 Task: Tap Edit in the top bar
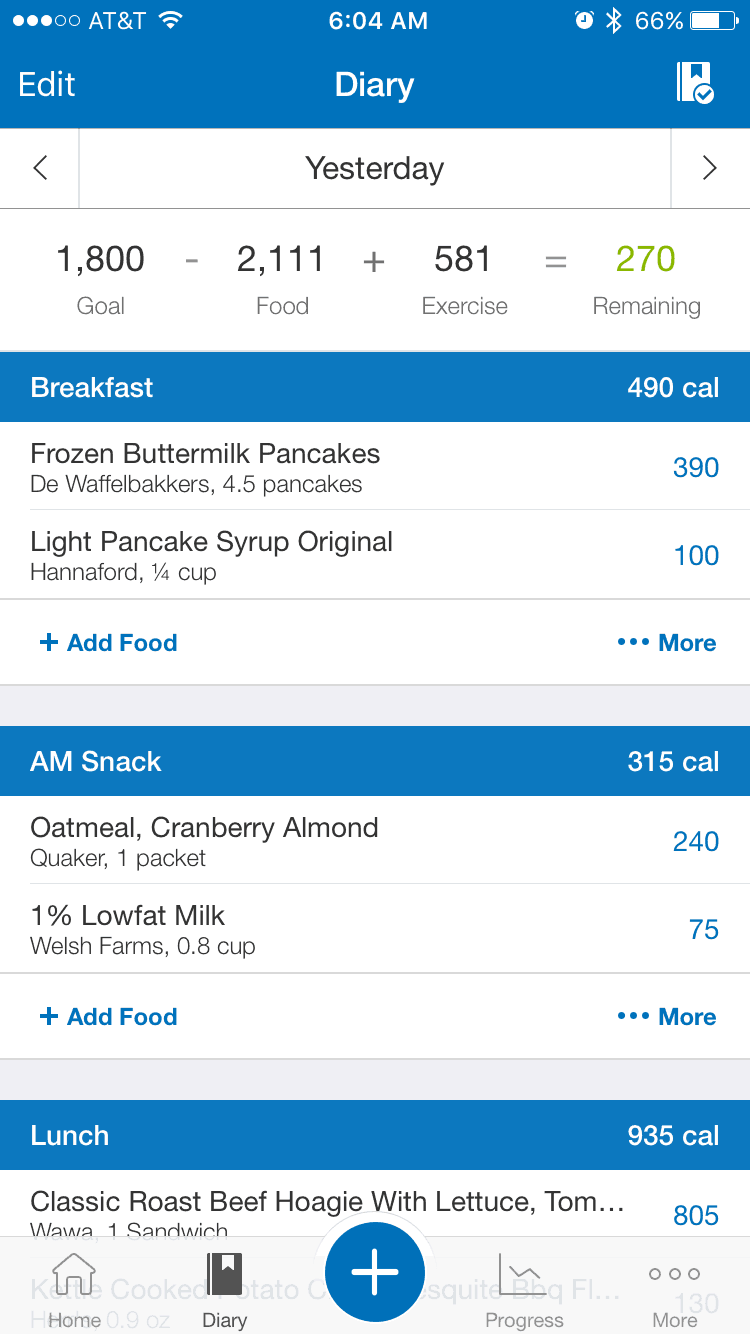tap(47, 85)
